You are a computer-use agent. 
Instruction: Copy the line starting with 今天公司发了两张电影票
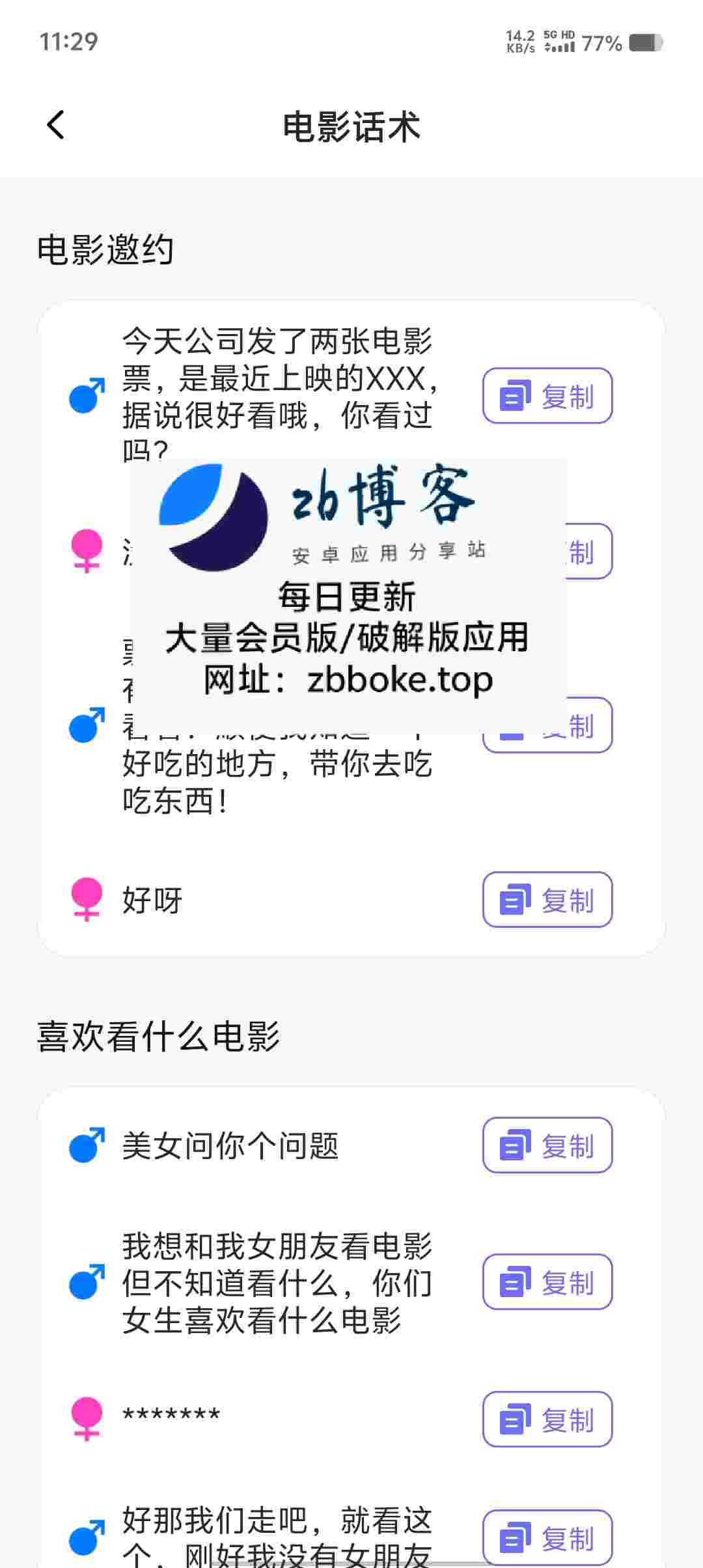pyautogui.click(x=547, y=395)
